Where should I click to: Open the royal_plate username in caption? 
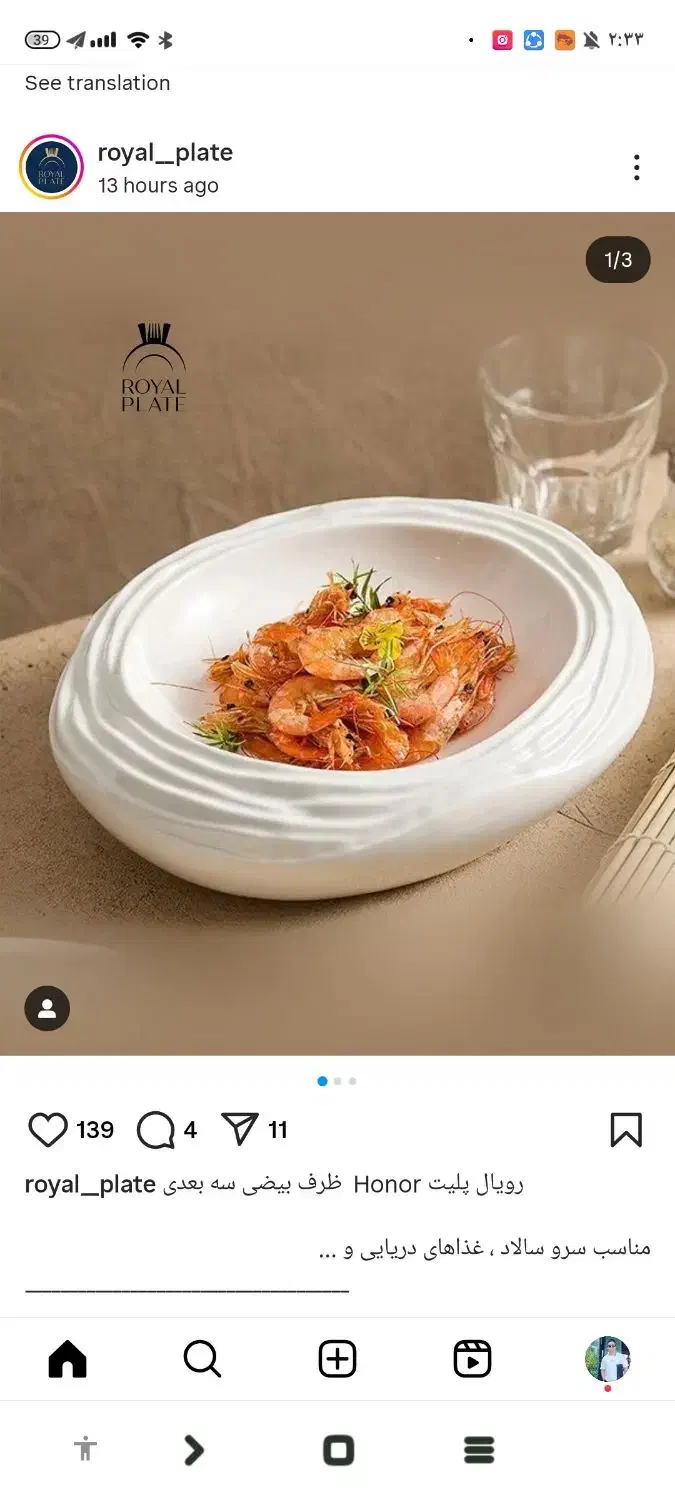point(90,1185)
